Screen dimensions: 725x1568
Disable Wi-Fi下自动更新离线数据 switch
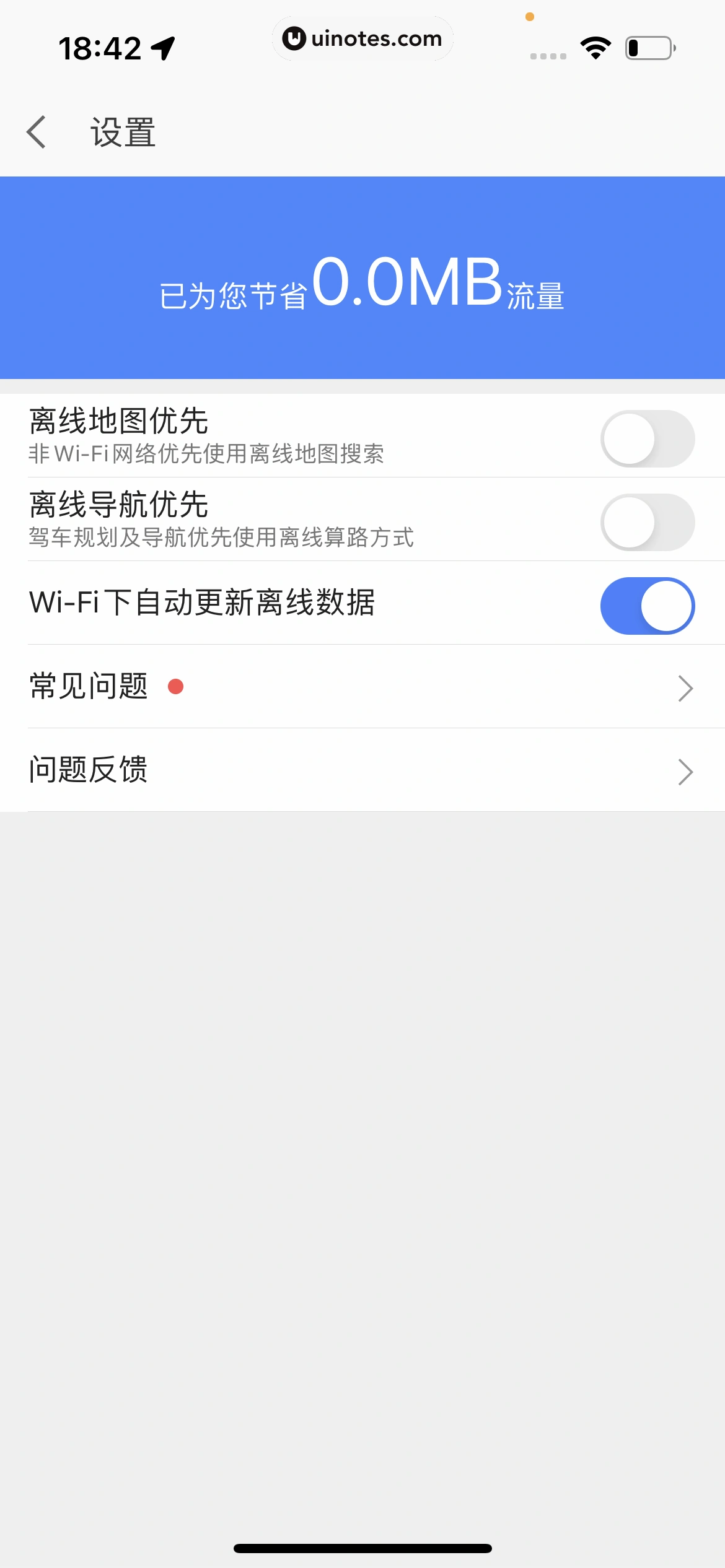(647, 606)
